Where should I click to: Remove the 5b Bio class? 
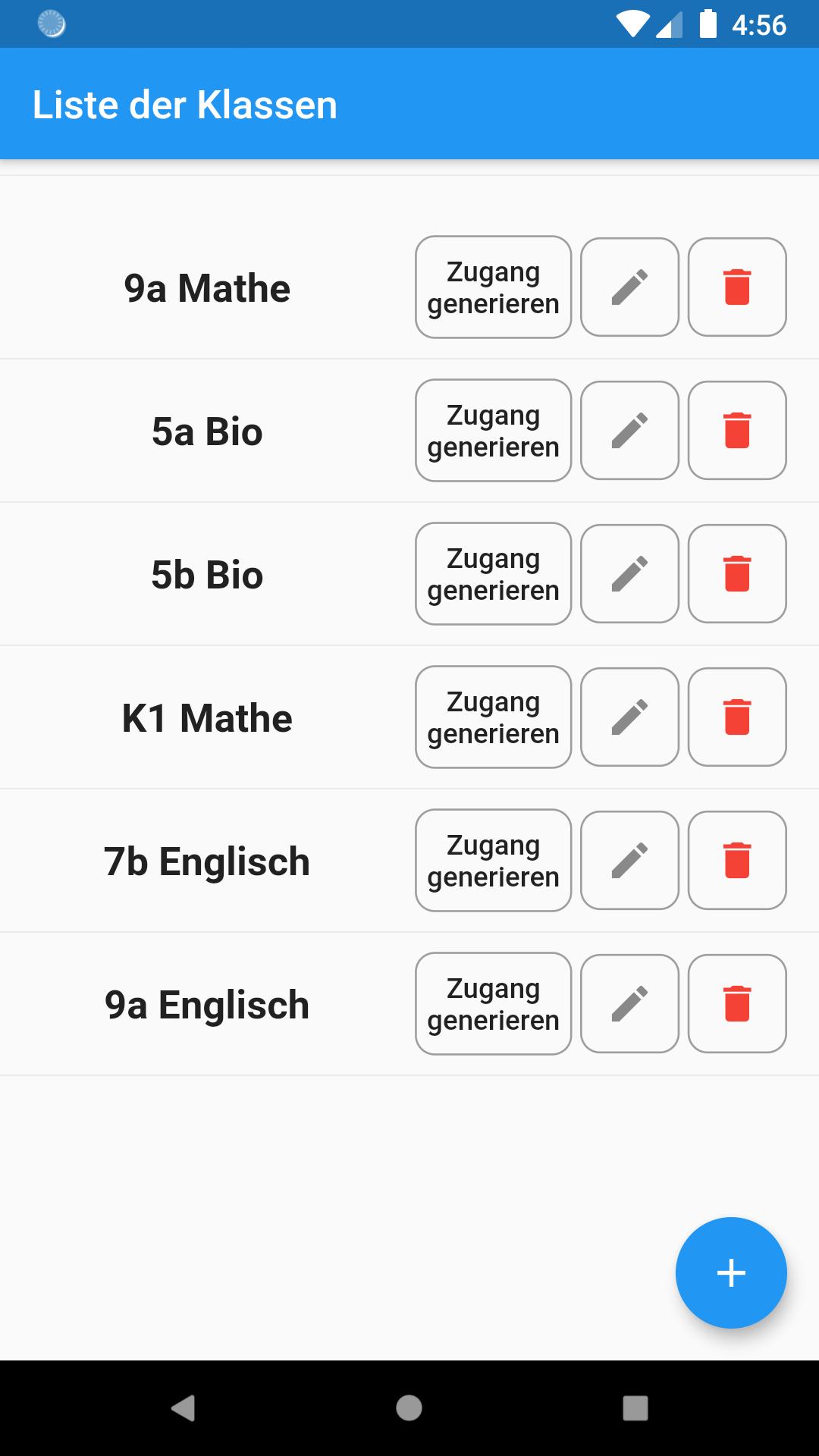point(737,574)
